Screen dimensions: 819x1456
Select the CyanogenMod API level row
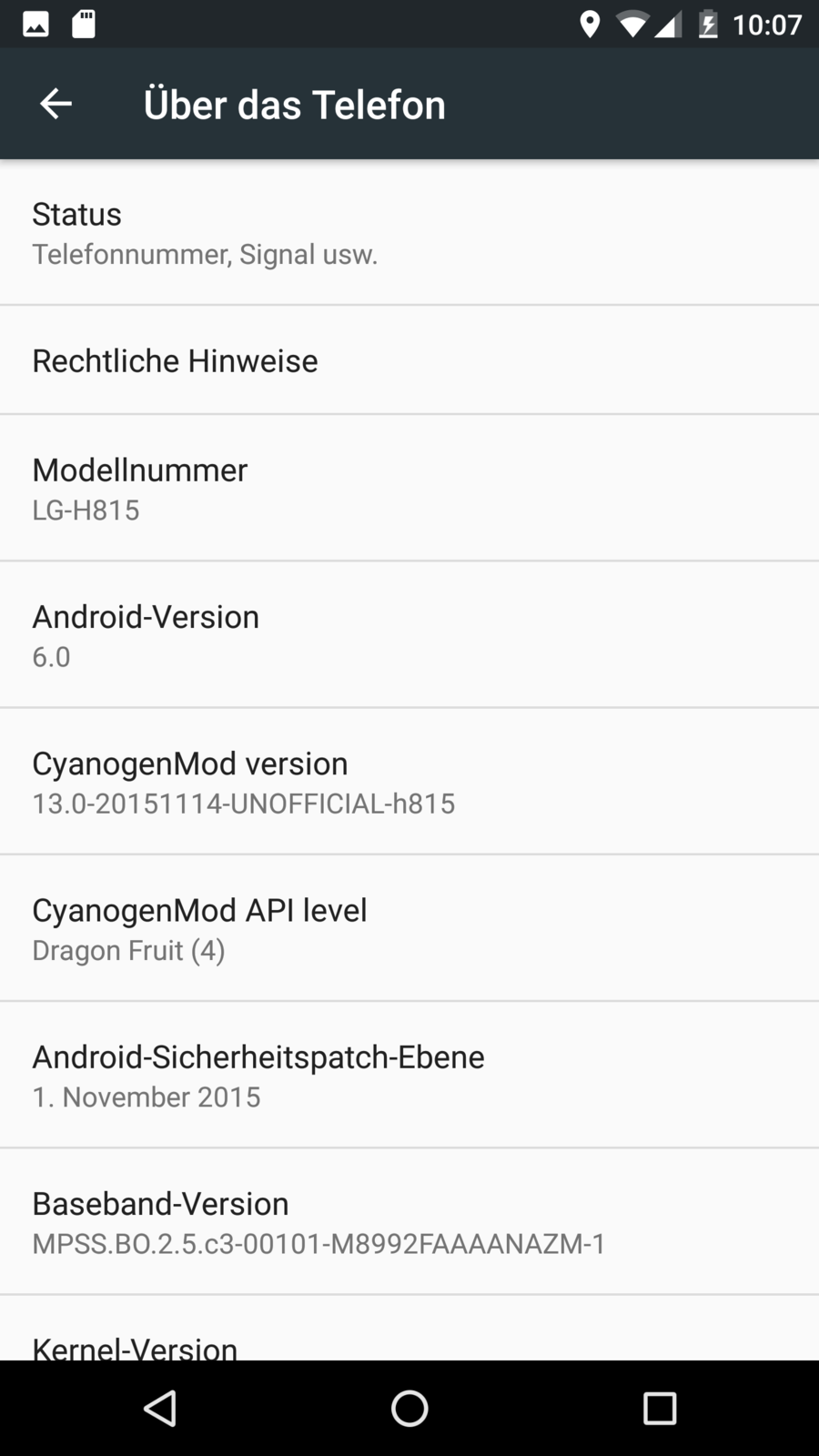(409, 928)
